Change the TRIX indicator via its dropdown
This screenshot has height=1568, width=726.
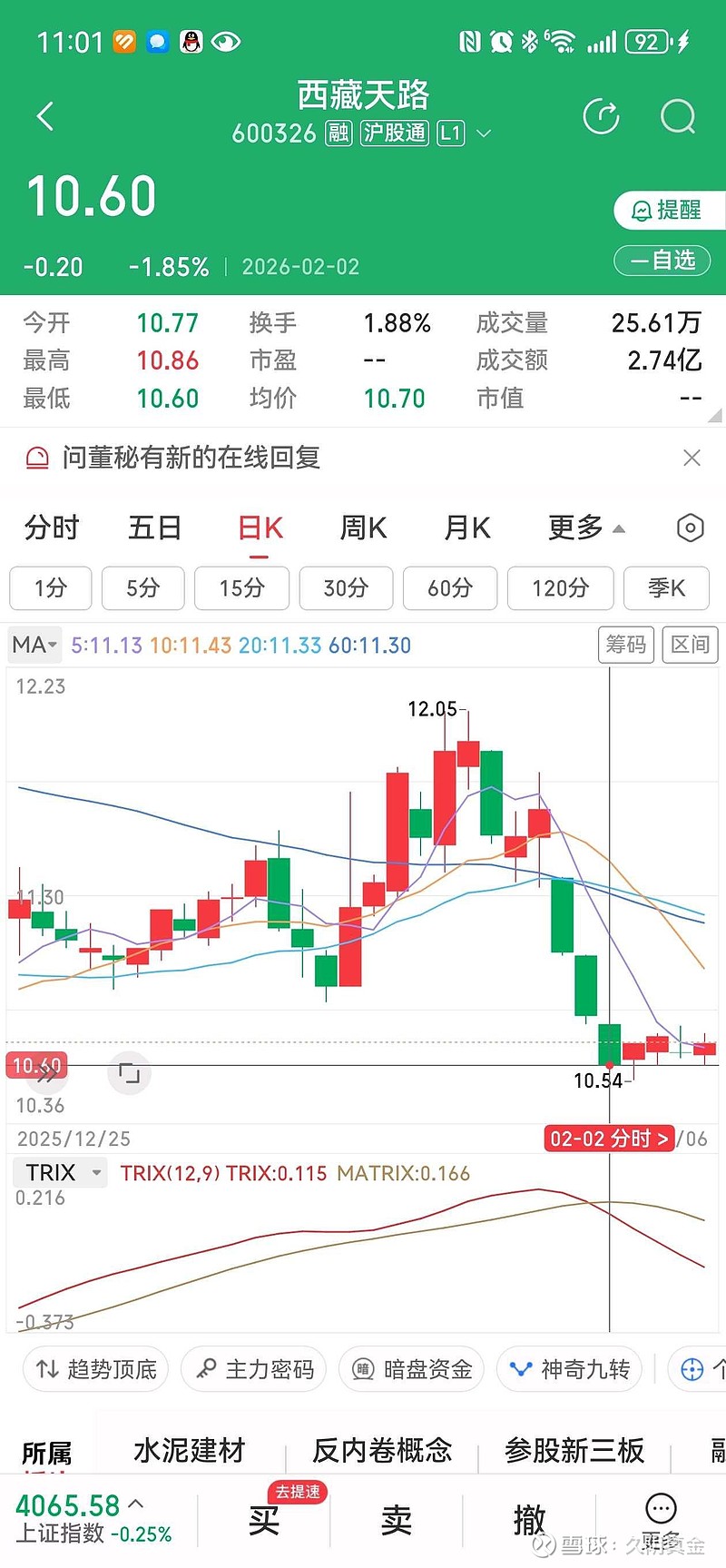tap(59, 1172)
